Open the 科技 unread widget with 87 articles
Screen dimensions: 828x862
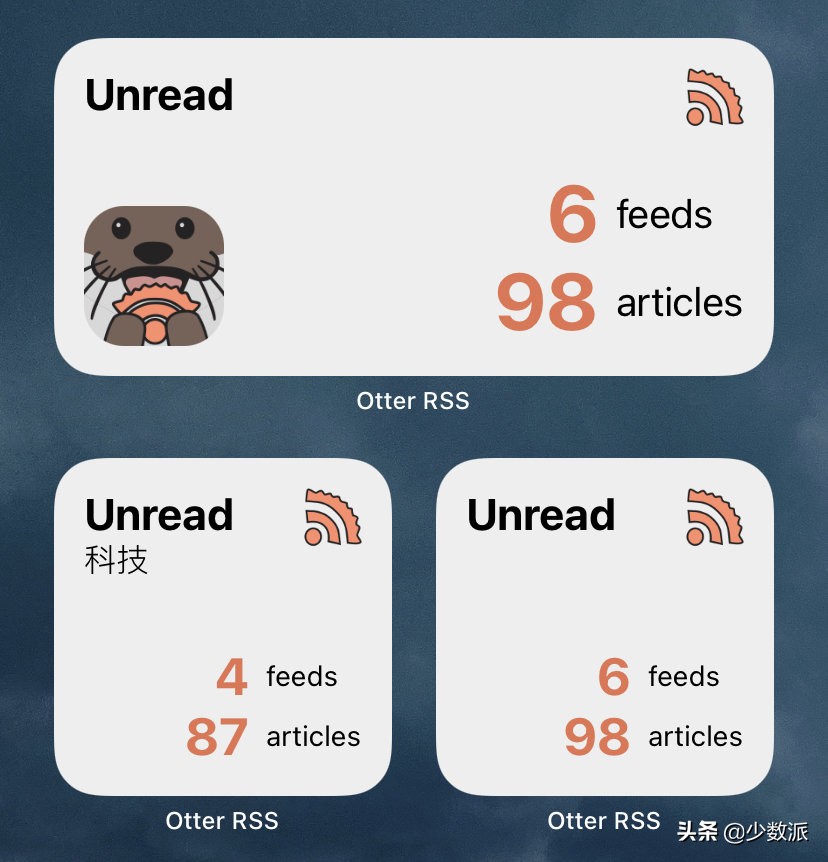(222, 627)
